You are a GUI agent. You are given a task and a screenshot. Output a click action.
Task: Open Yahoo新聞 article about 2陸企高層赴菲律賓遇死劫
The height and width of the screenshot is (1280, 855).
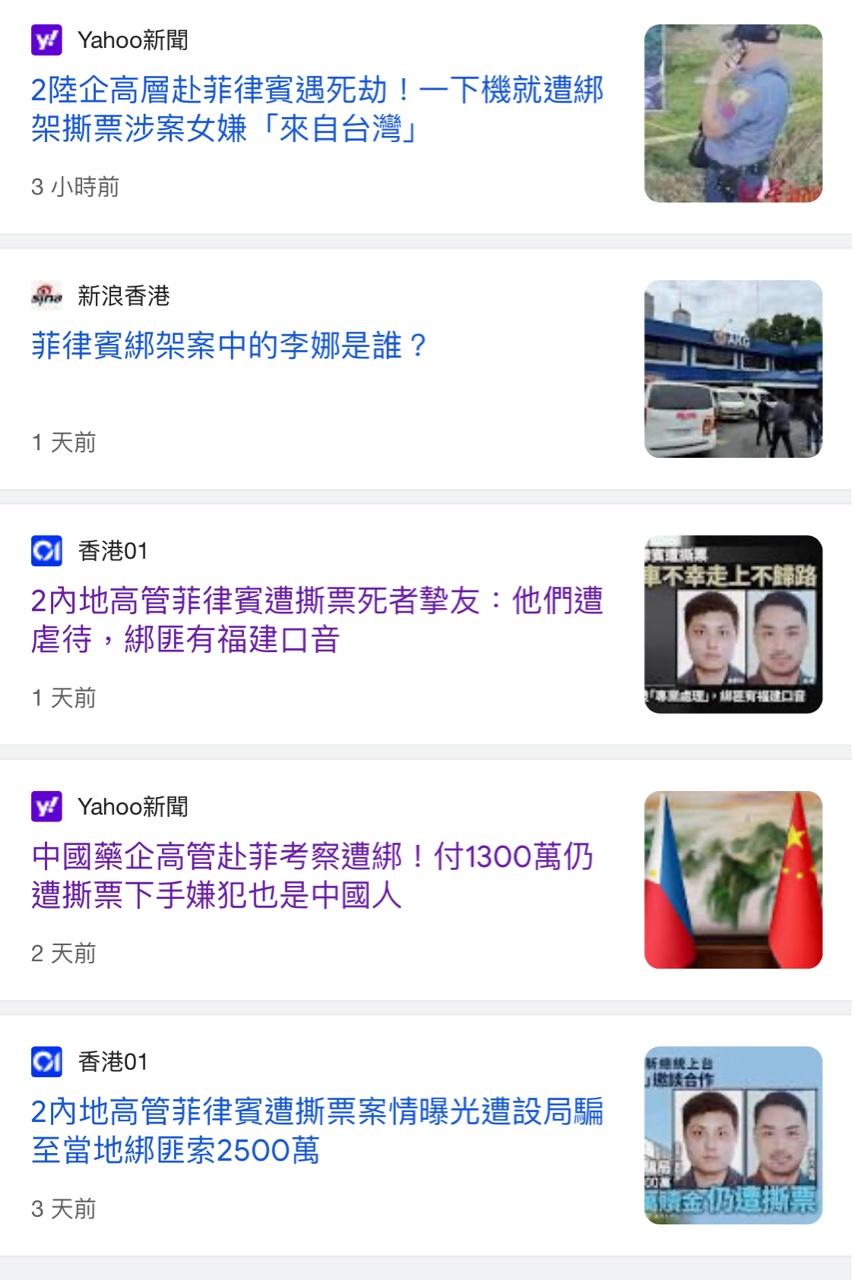(x=317, y=110)
